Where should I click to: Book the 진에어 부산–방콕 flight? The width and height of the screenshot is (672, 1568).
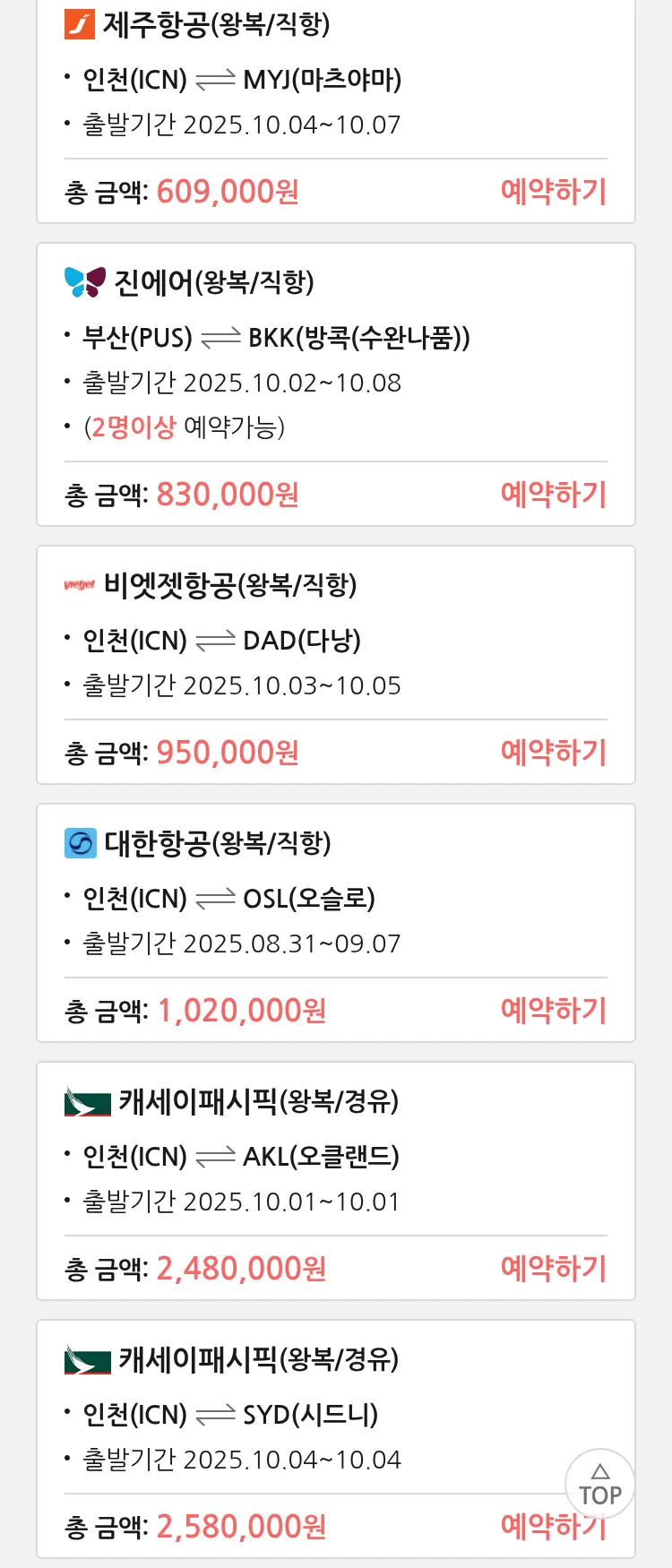click(553, 494)
